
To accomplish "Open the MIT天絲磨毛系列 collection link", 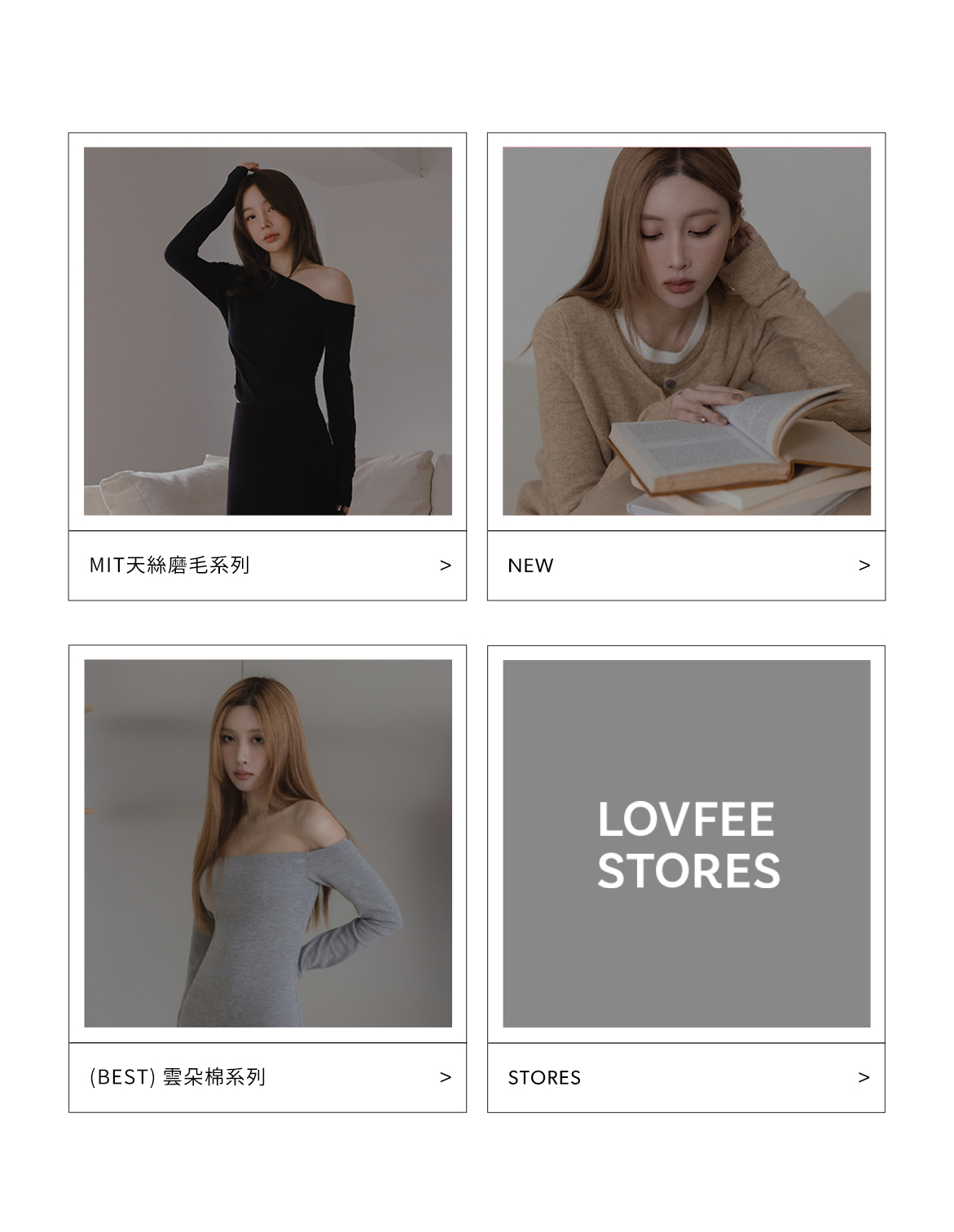I will click(x=173, y=565).
